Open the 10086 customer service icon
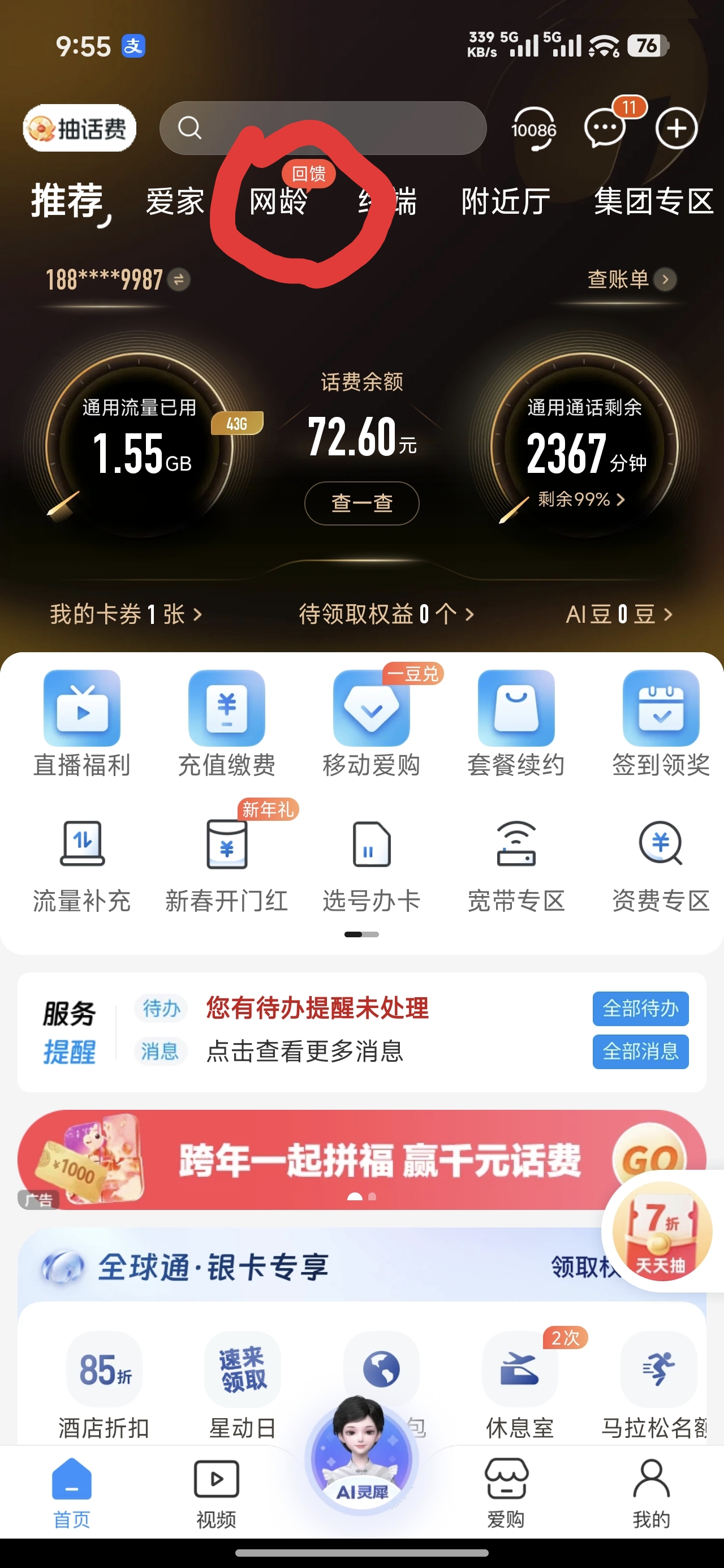The width and height of the screenshot is (724, 1568). tap(533, 128)
